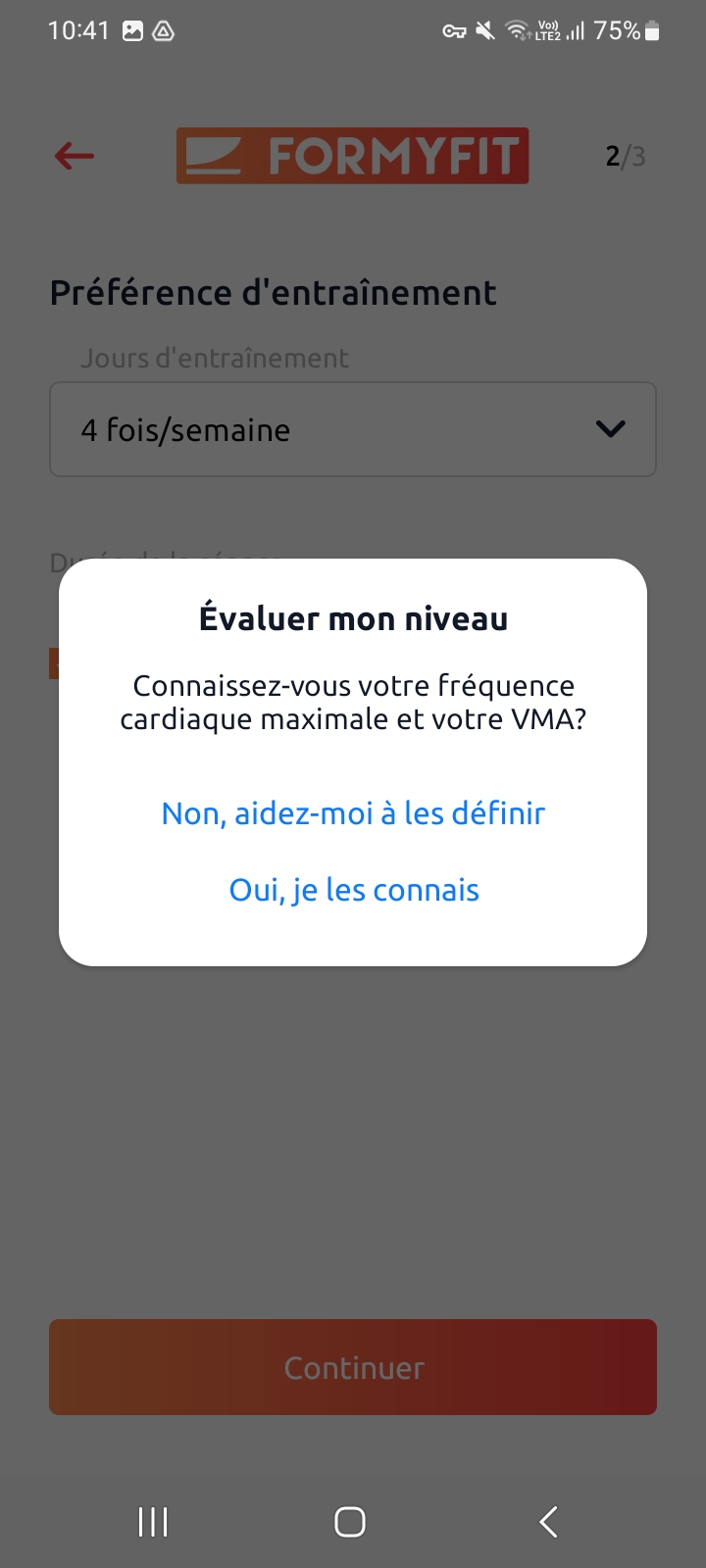Choose "Non, aidez-moi à les définir"
Screen dimensions: 706x1568
[x=353, y=813]
